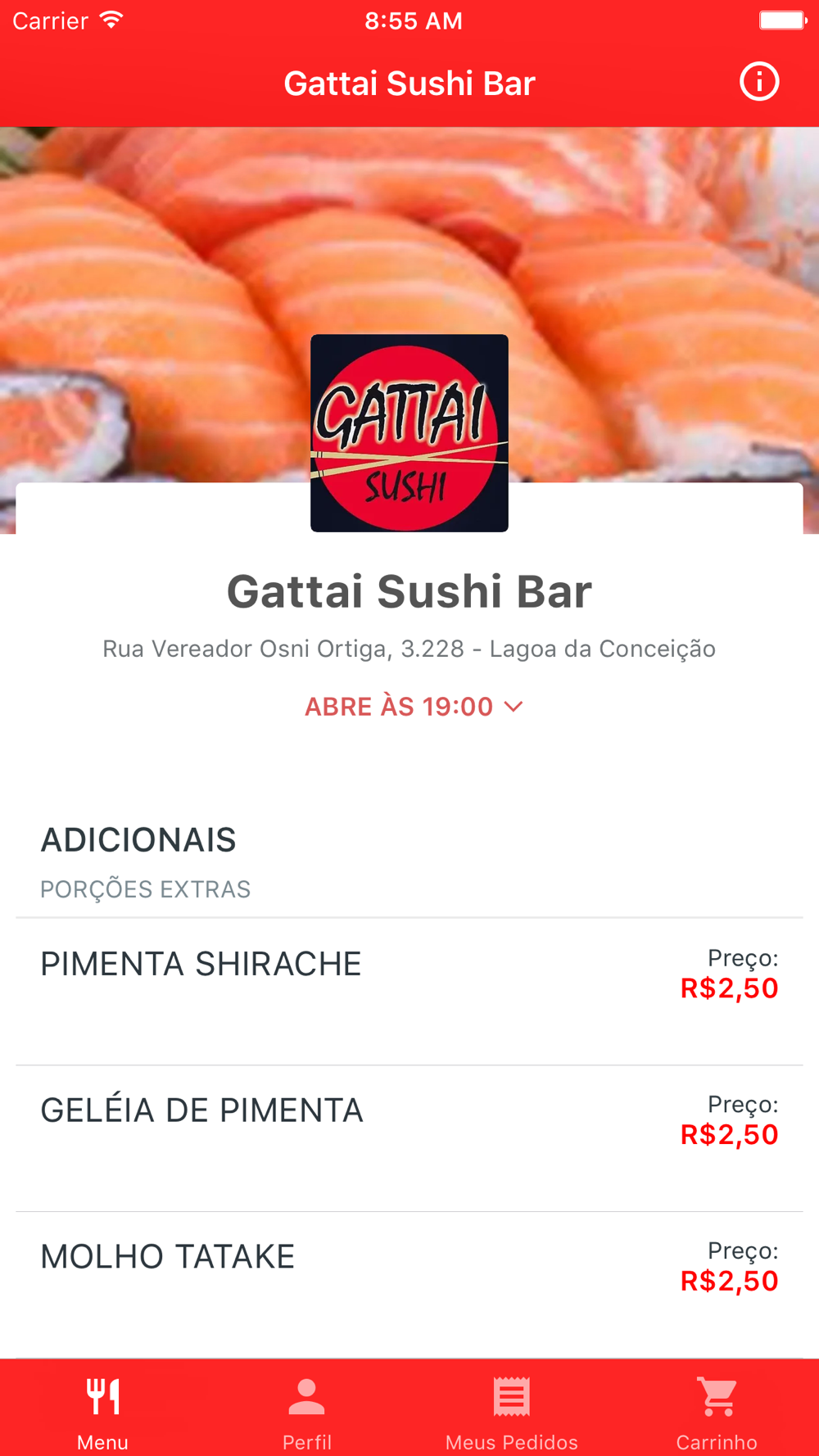
Task: Expand the ABRE ÀS 19:00 opening hours
Action: pos(414,707)
